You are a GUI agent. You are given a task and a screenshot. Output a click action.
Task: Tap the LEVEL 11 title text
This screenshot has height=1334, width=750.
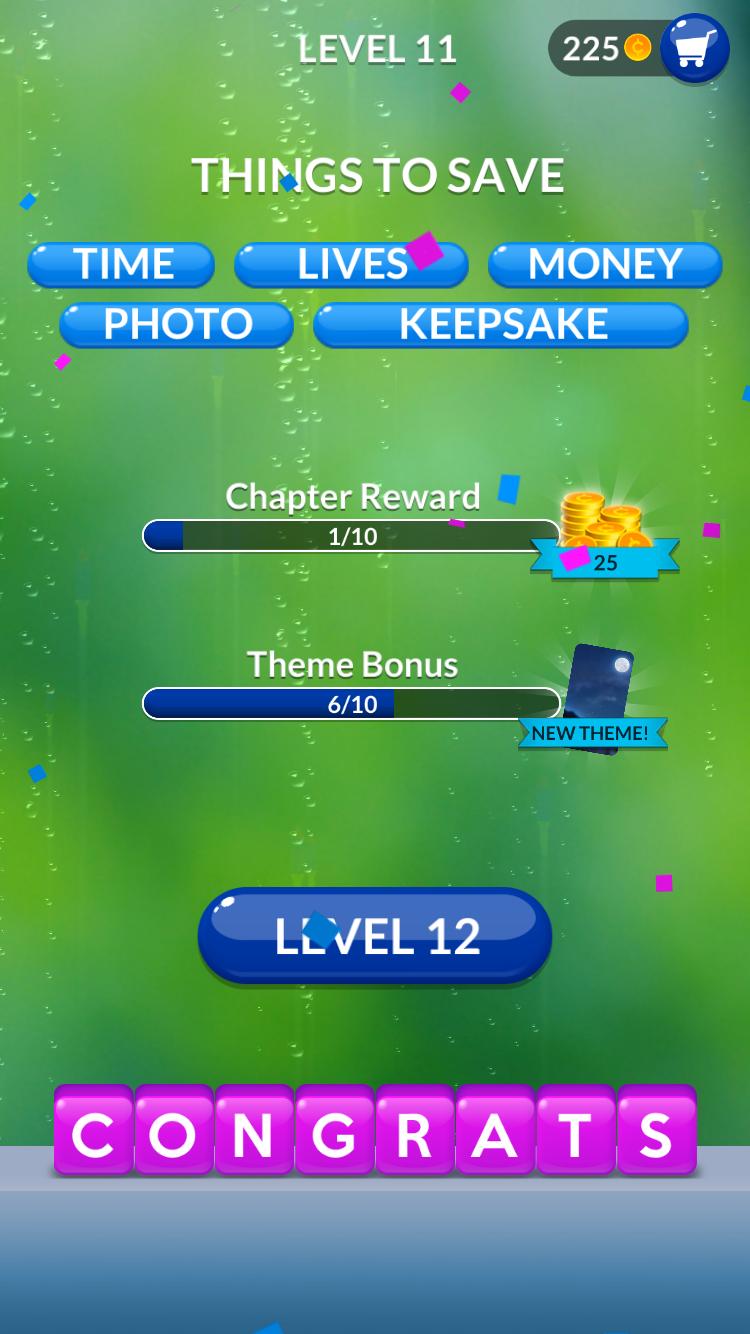[377, 48]
